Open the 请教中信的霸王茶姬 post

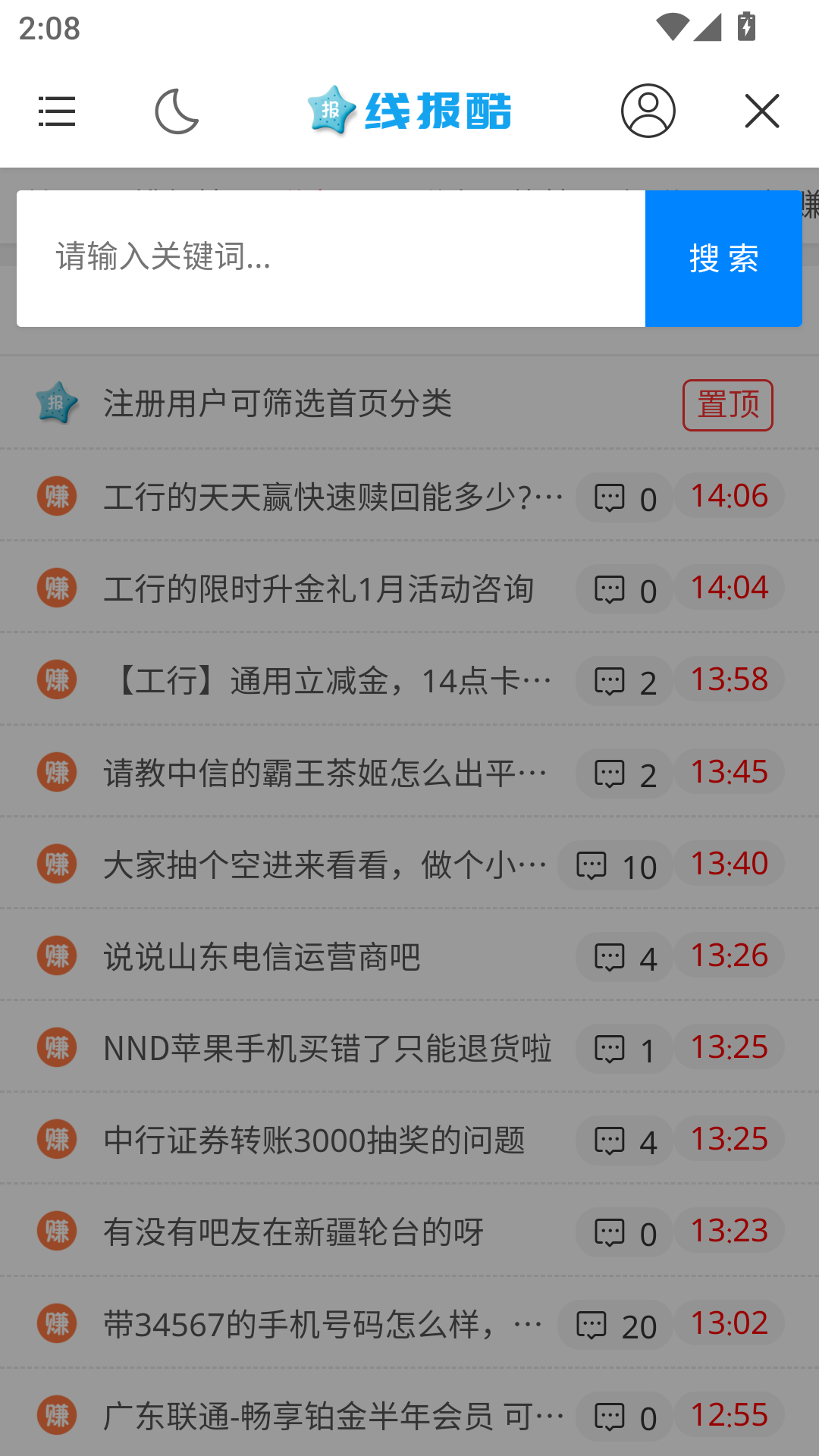click(x=326, y=772)
